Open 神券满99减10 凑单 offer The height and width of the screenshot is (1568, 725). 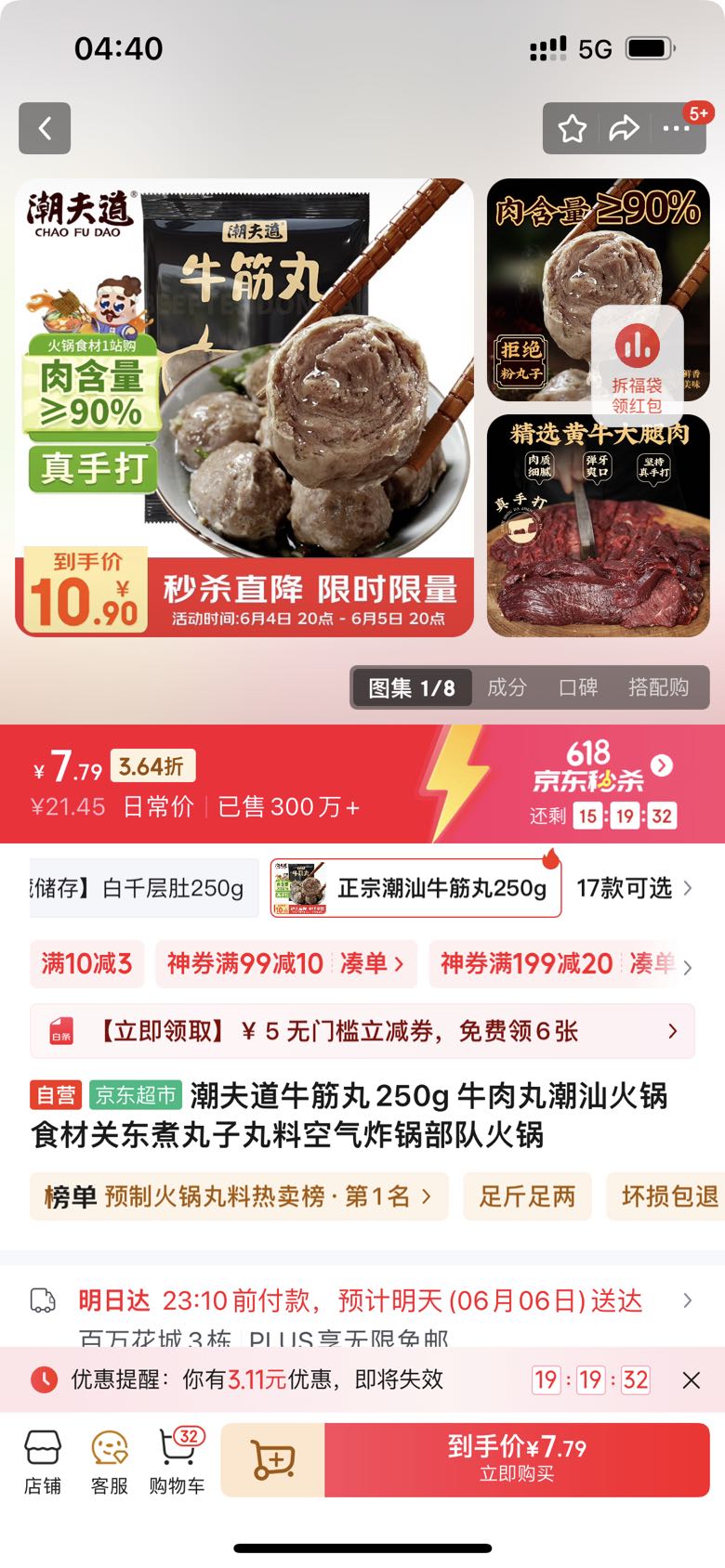click(285, 963)
